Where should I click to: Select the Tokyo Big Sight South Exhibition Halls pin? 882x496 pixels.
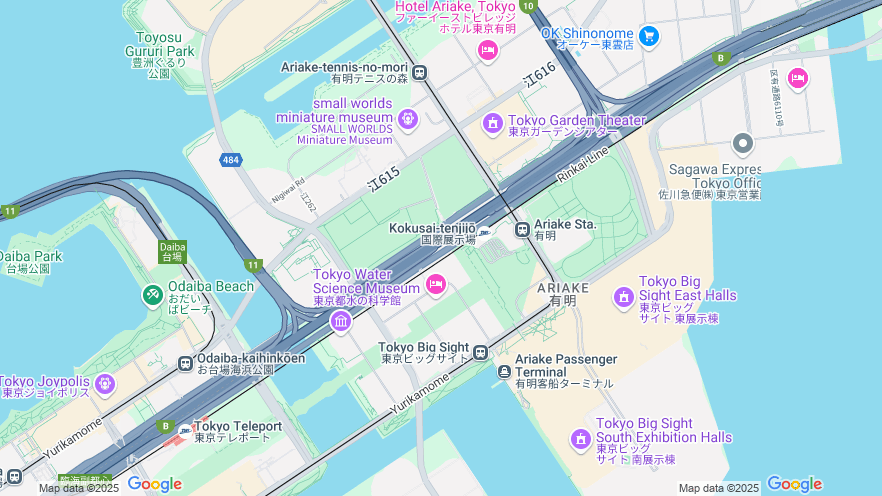pyautogui.click(x=581, y=439)
